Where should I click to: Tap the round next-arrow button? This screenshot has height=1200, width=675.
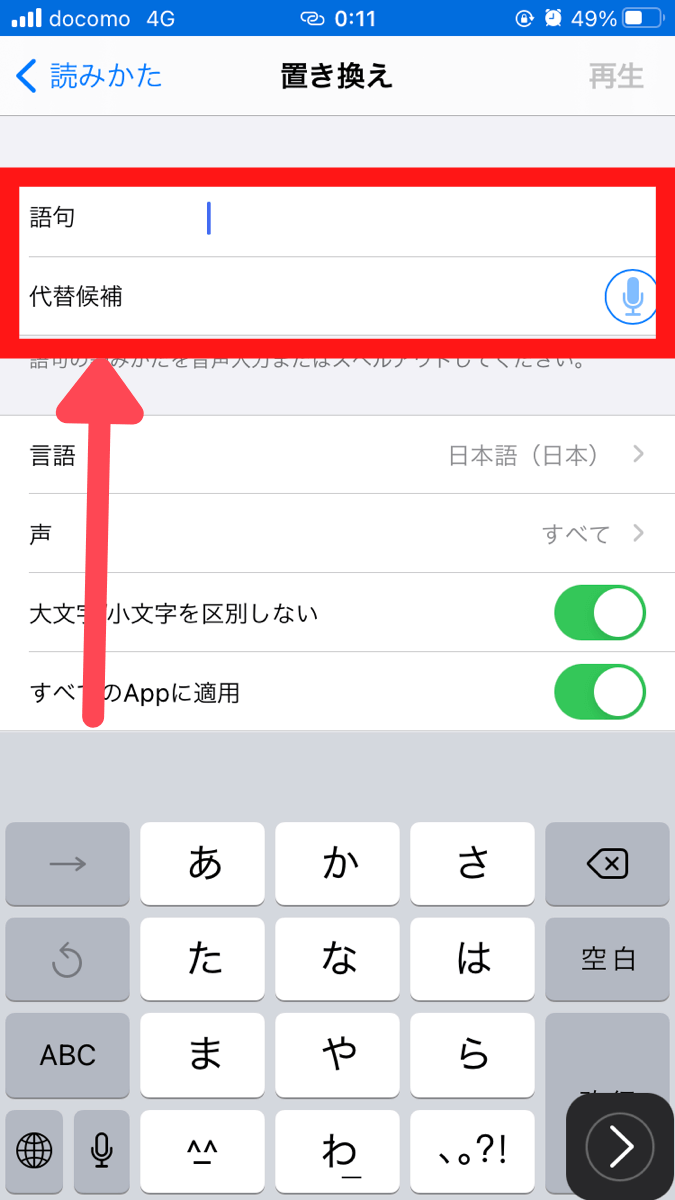pyautogui.click(x=620, y=1146)
